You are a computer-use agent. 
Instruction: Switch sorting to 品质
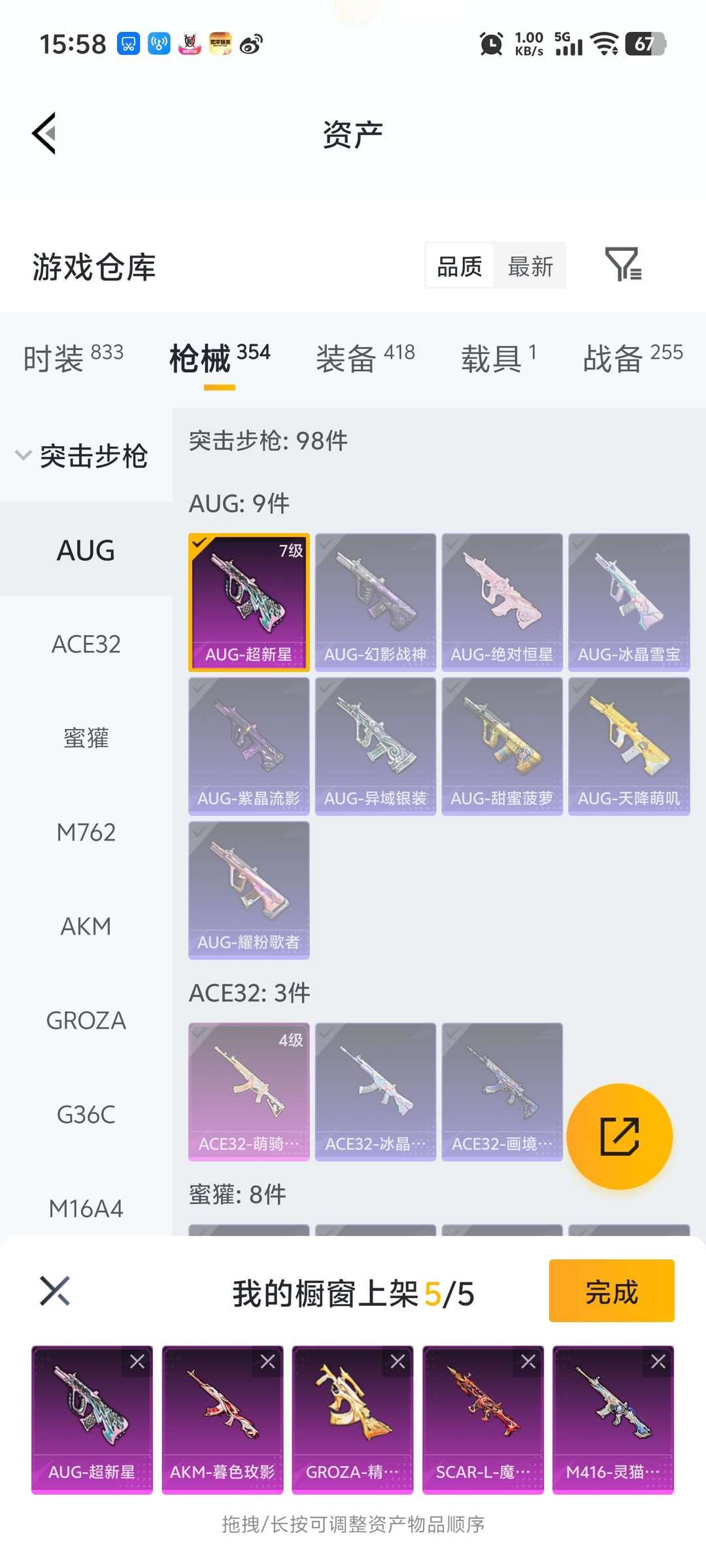[460, 266]
